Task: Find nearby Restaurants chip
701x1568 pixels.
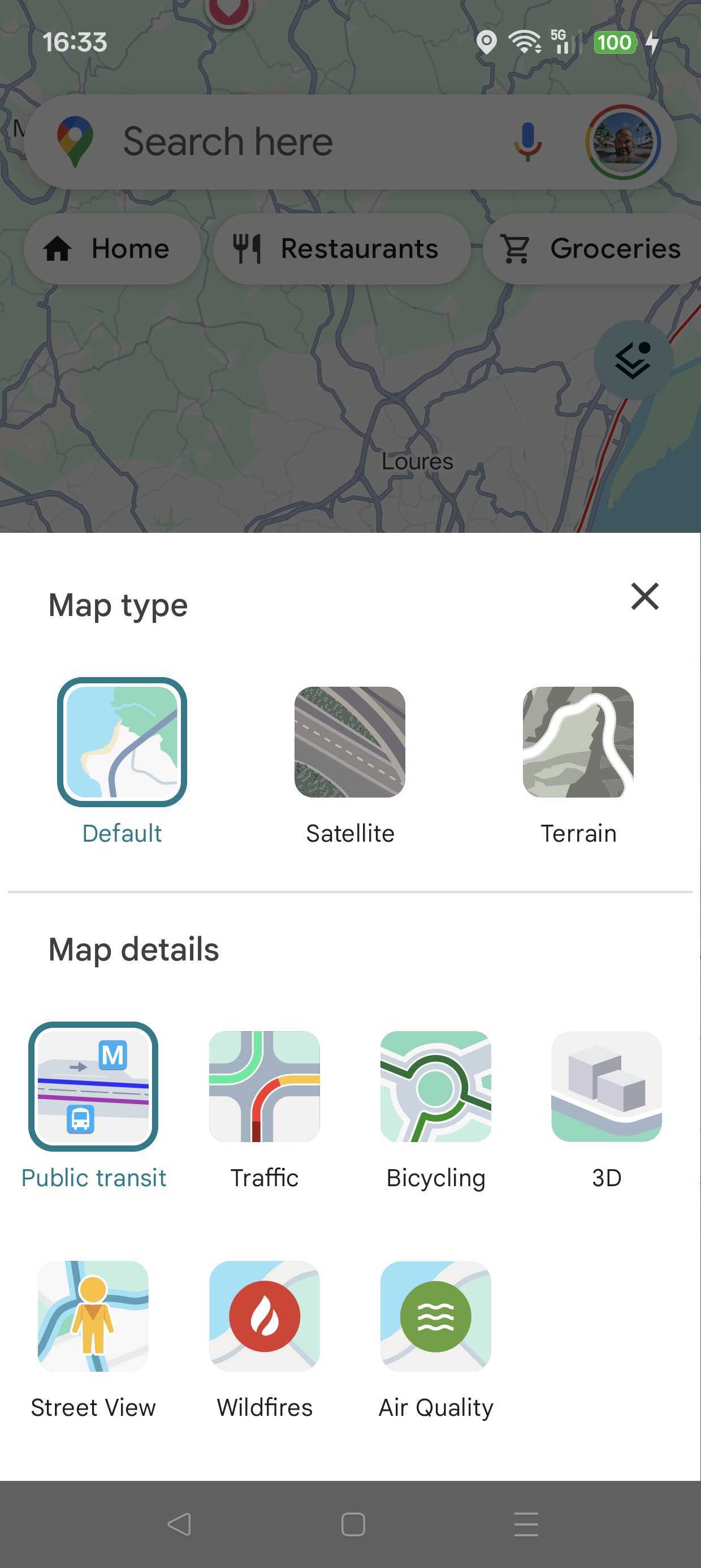Action: (341, 248)
